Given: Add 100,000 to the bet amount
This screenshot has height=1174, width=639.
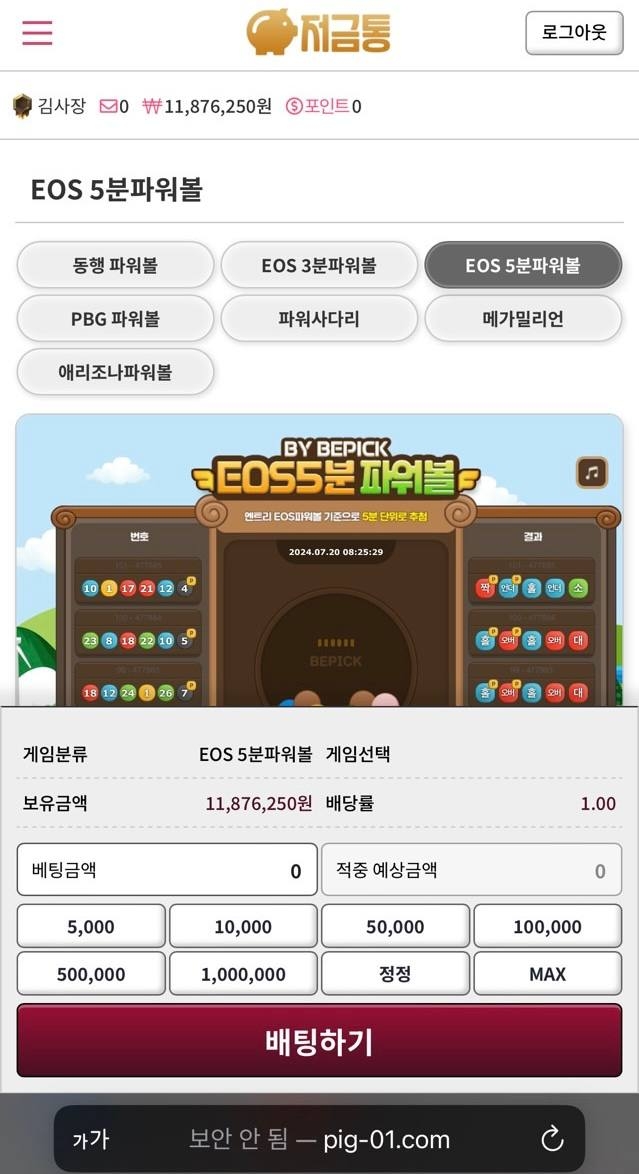Looking at the screenshot, I should click(547, 926).
